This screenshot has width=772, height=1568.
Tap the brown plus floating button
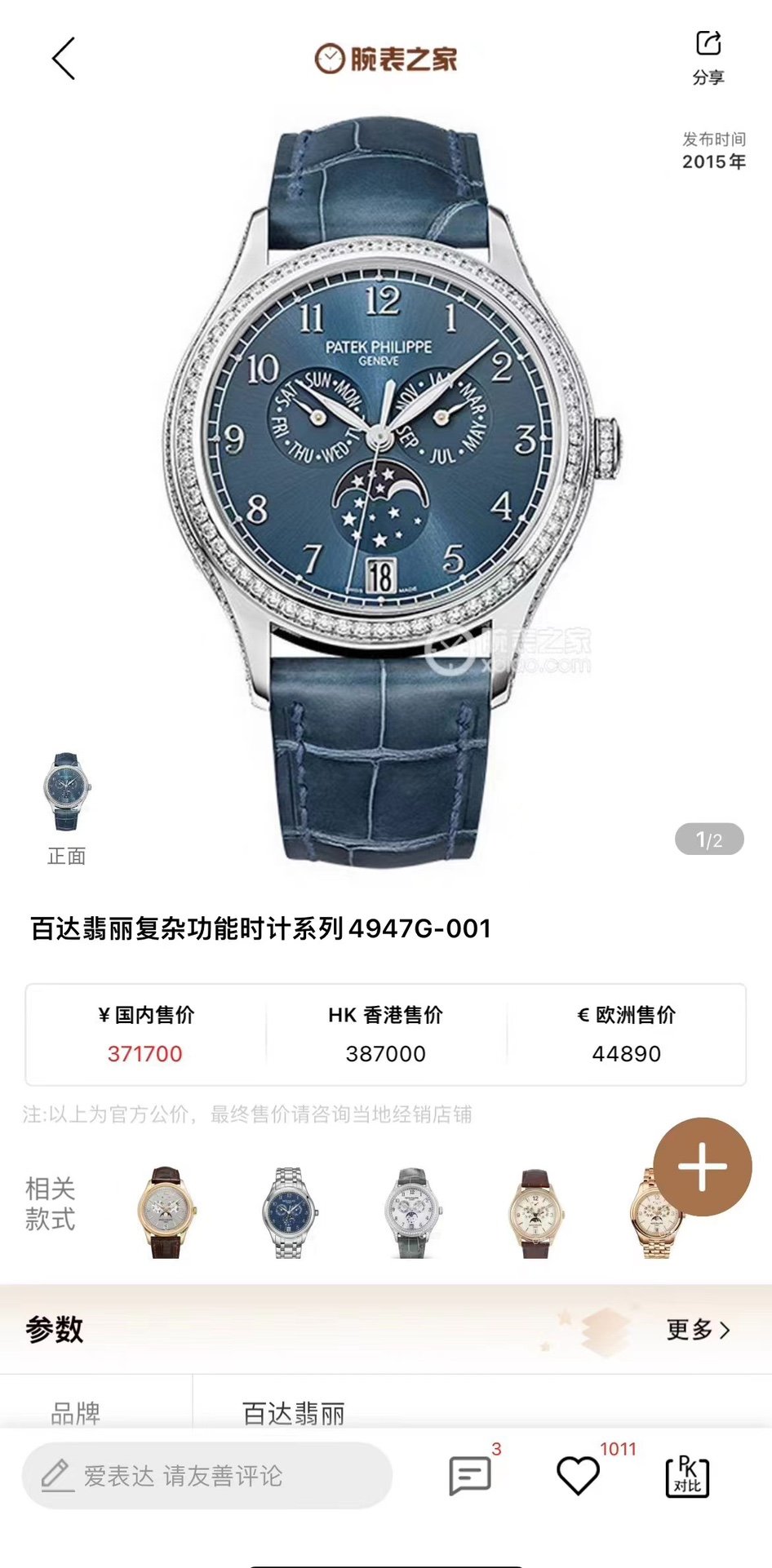702,1167
